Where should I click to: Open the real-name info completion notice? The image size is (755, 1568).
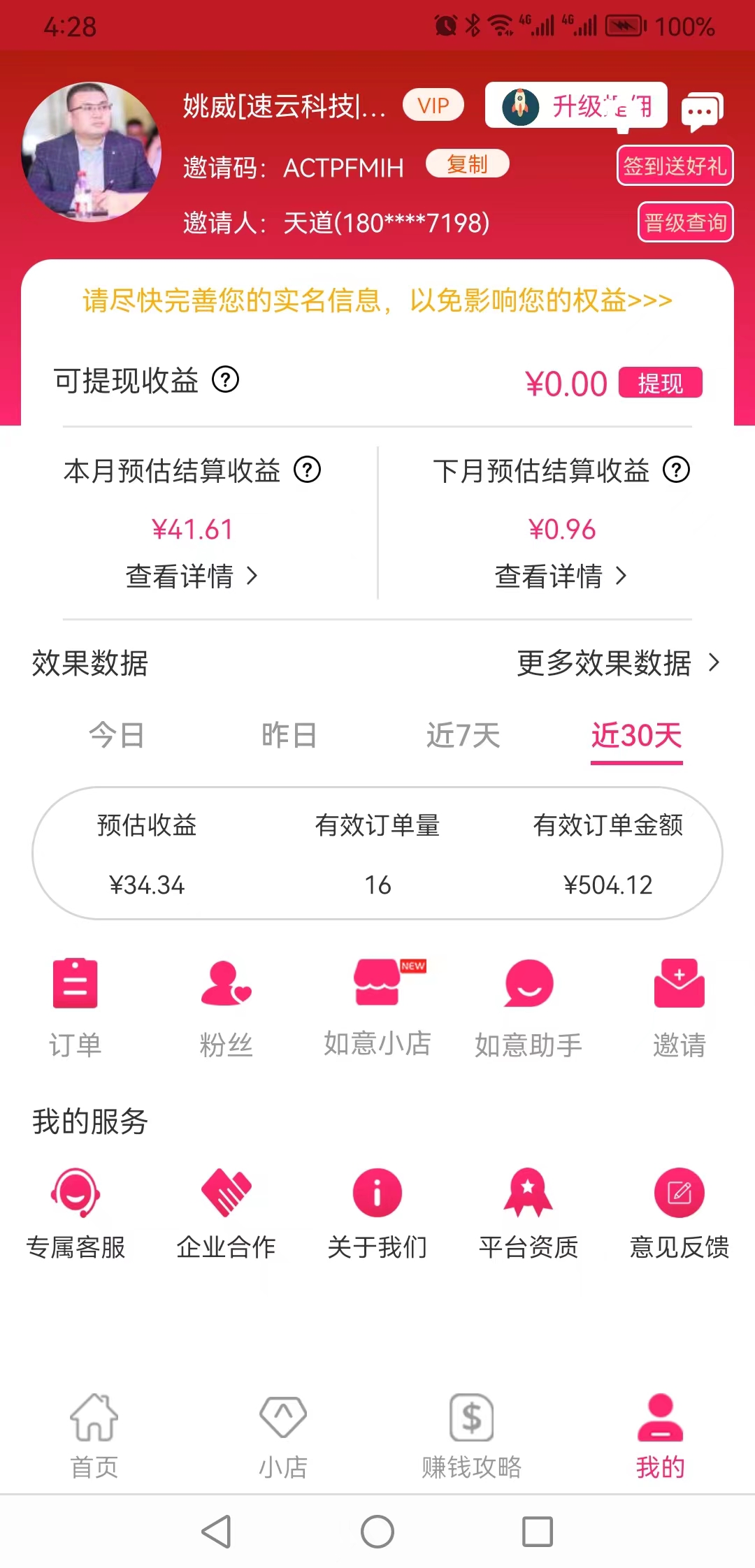pyautogui.click(x=377, y=300)
